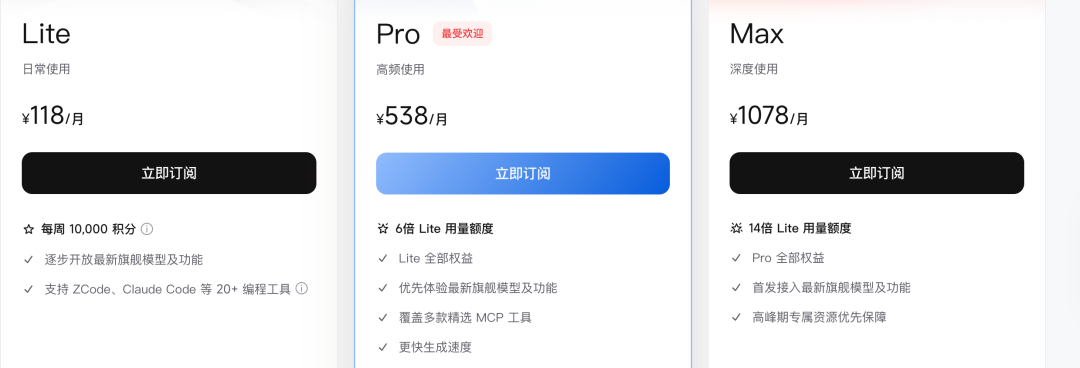Open info icon beside 20+ 编程工具
Viewport: 1080px width, 368px height.
click(302, 288)
